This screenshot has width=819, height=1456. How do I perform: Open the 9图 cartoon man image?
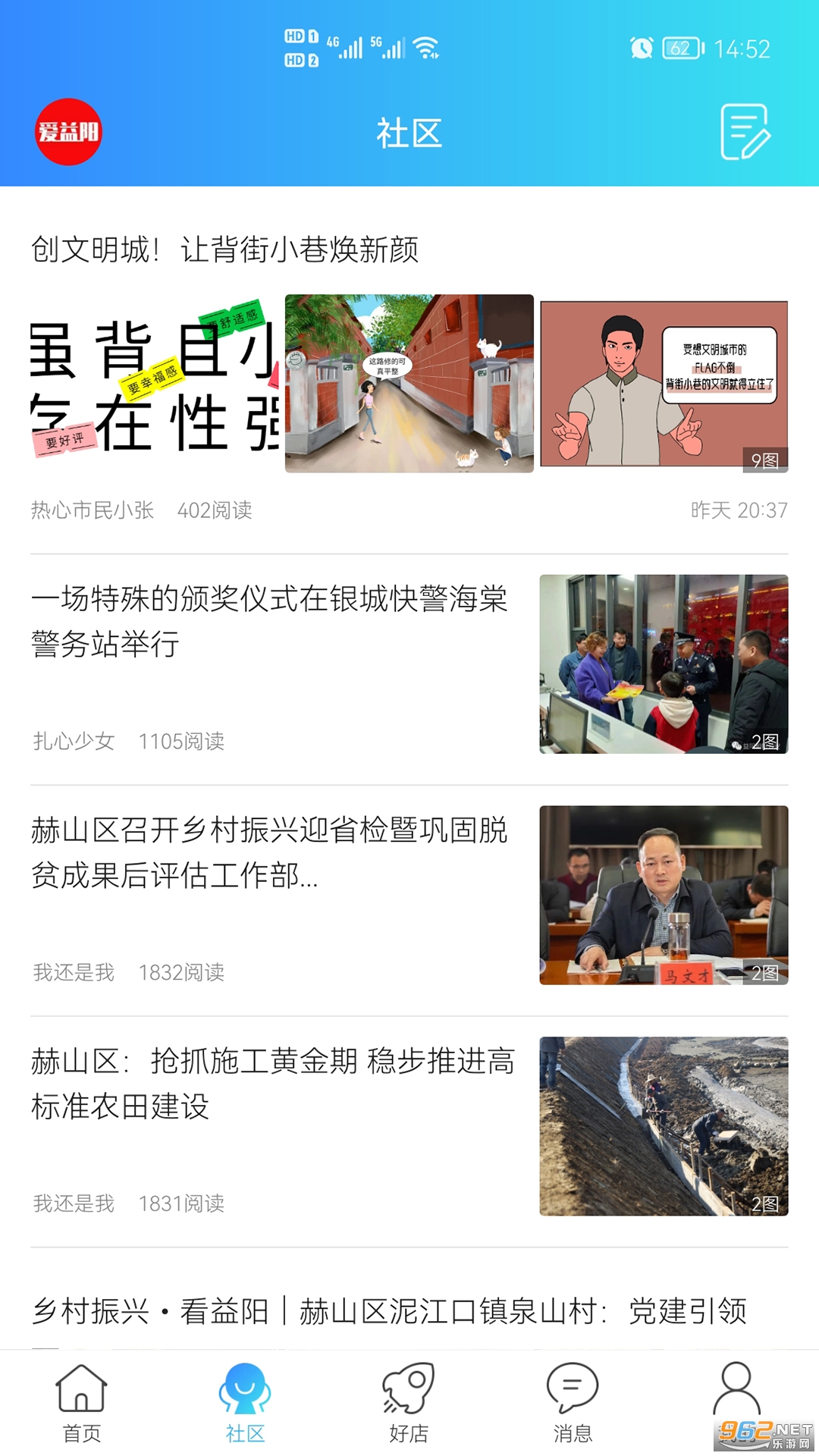tap(664, 384)
